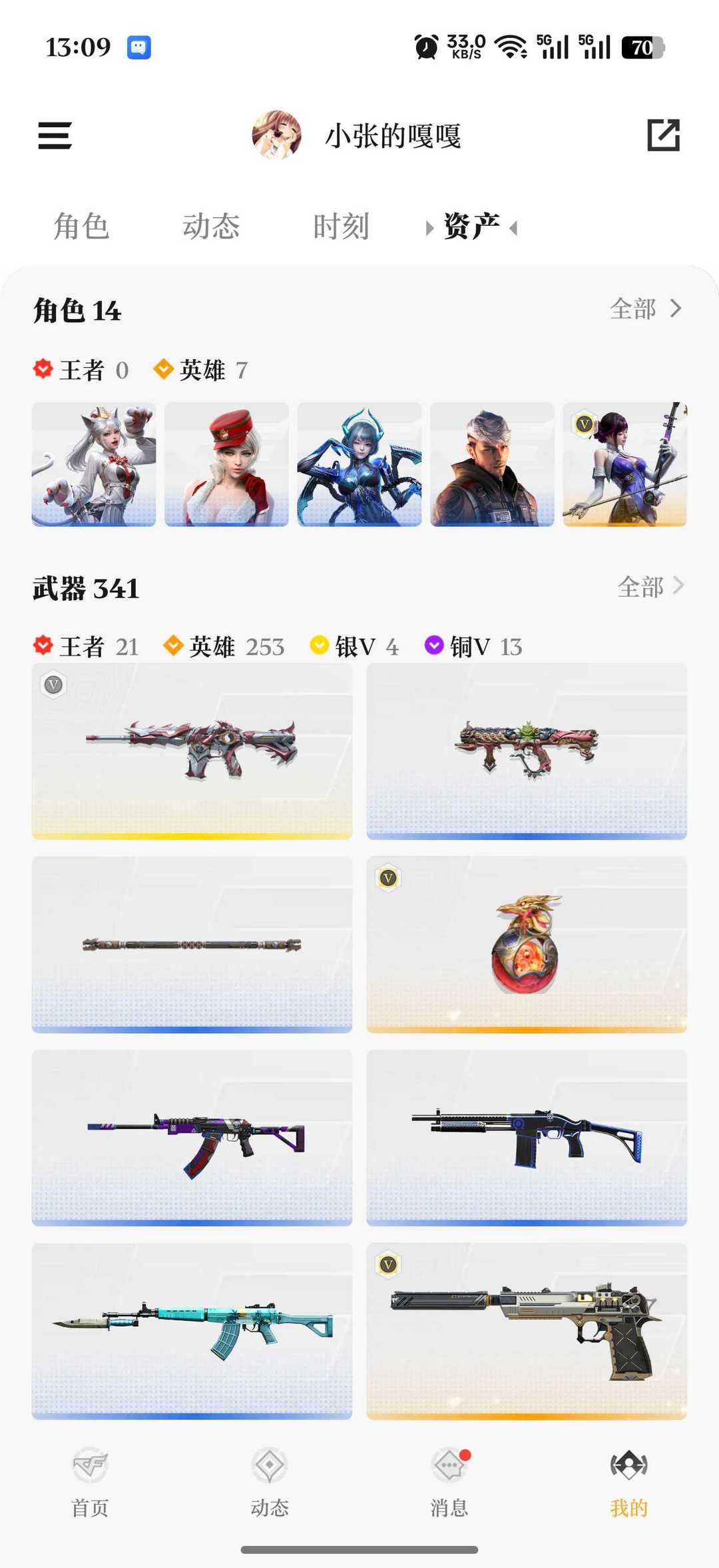Open the silenced Desert Eagle pistol card
The width and height of the screenshot is (719, 1568).
[x=527, y=1331]
